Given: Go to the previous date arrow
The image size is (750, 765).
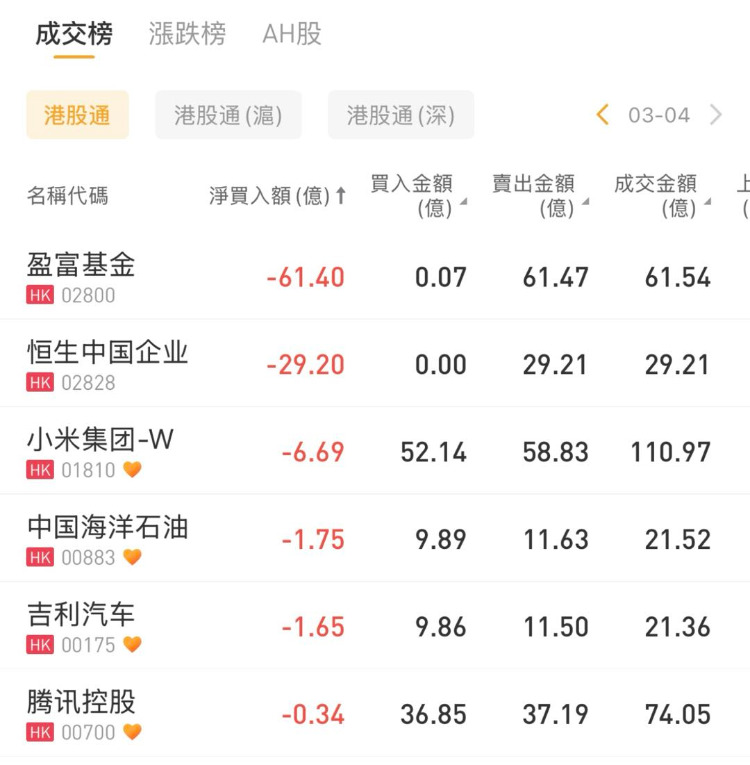Looking at the screenshot, I should [x=602, y=115].
